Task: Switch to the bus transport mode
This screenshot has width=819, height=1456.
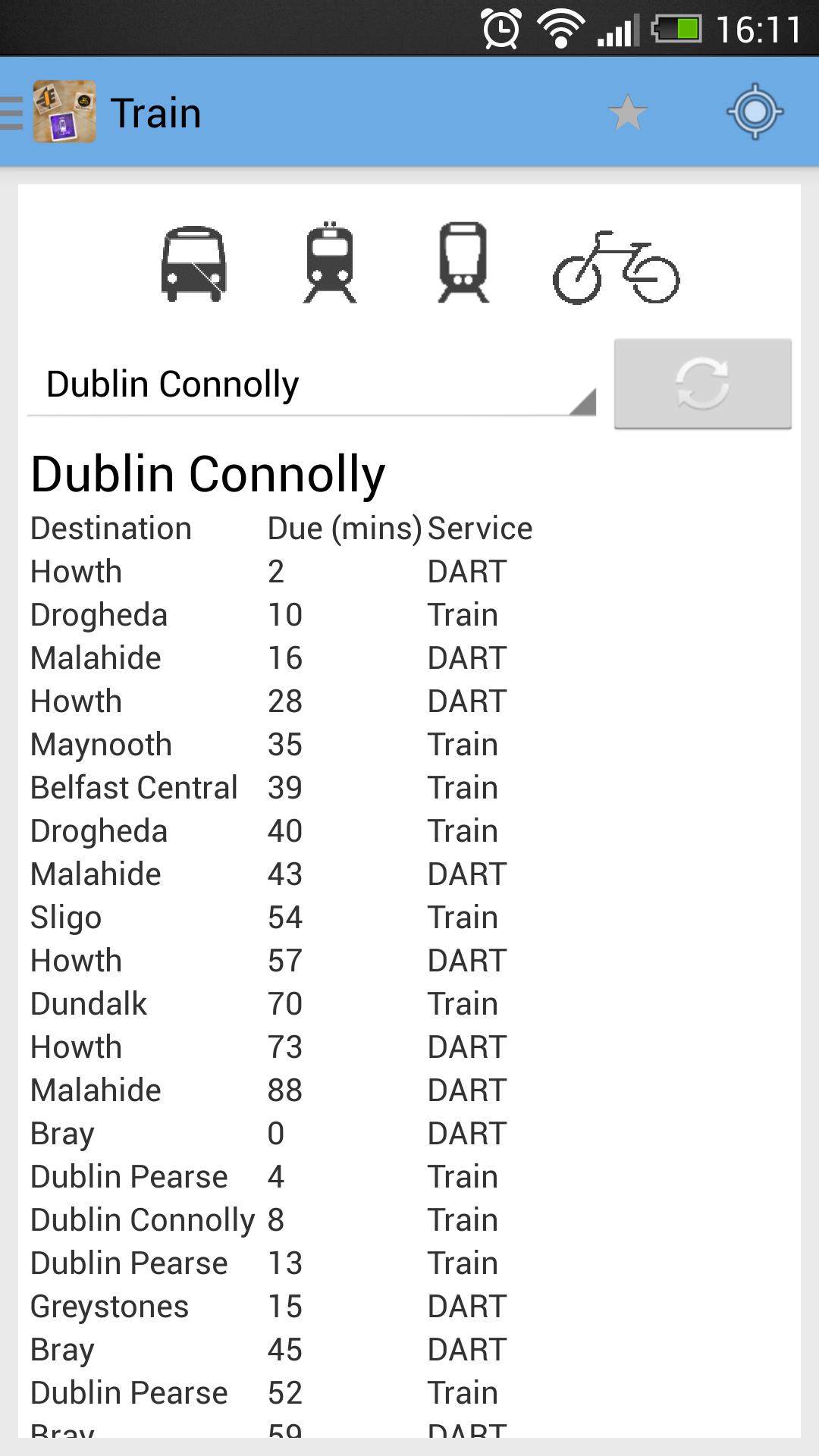Action: (194, 264)
